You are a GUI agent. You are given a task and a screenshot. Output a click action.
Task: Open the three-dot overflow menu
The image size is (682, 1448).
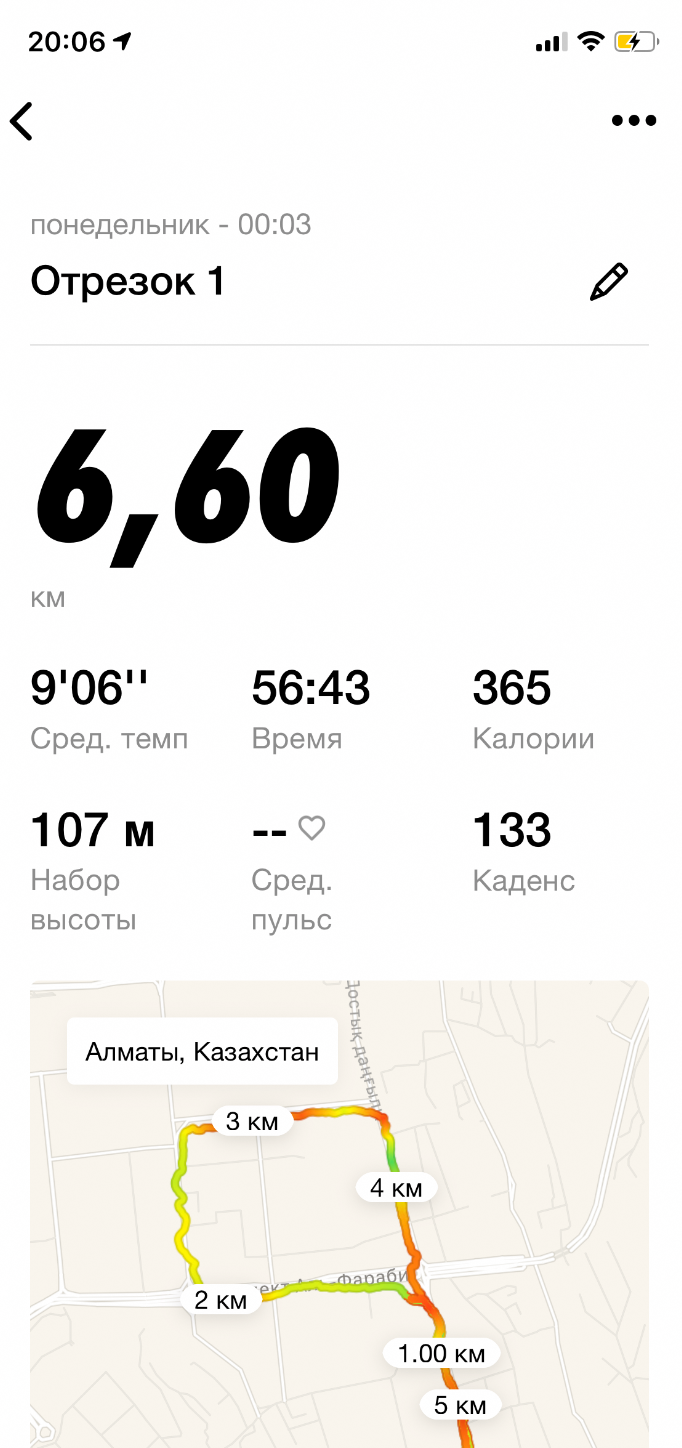click(633, 121)
